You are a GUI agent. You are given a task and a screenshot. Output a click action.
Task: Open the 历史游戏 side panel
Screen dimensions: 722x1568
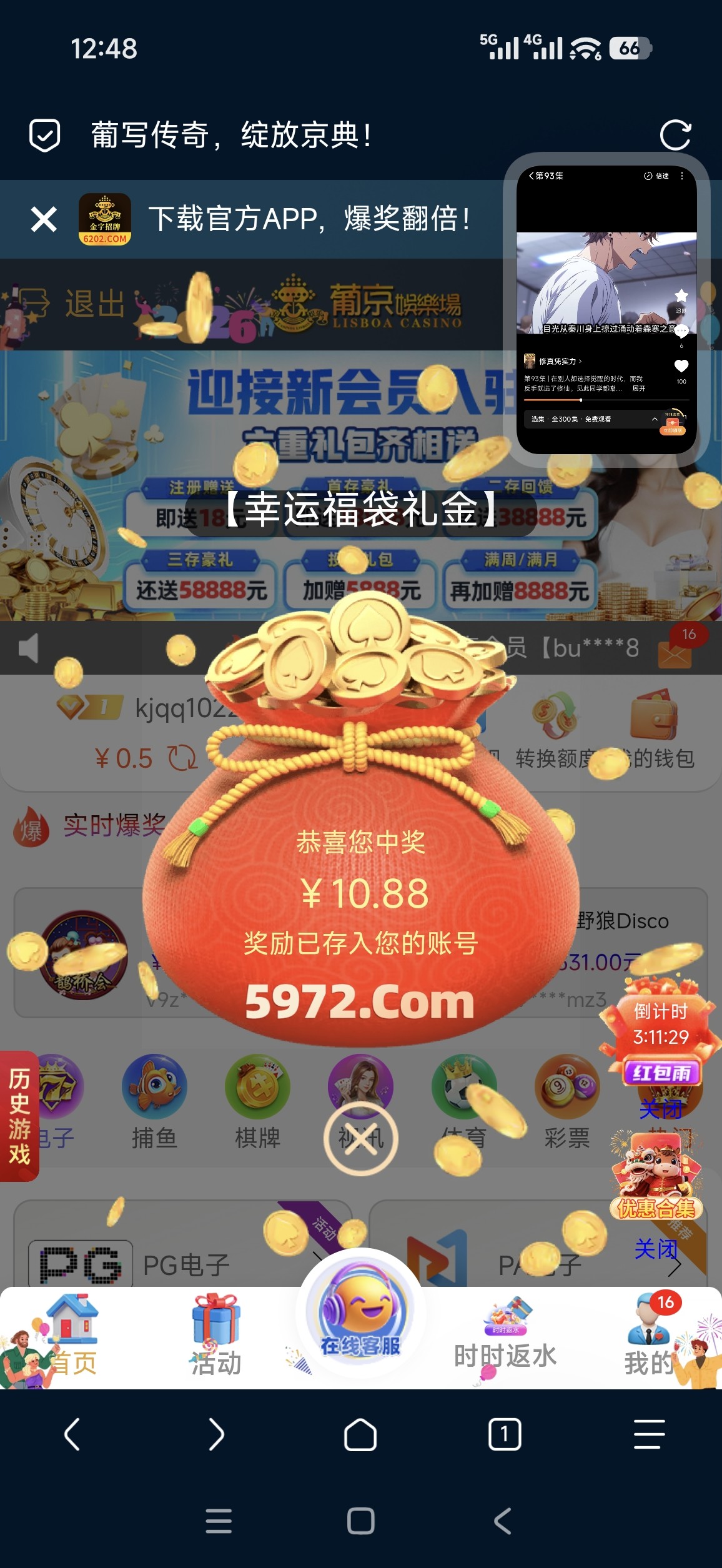[x=19, y=1116]
